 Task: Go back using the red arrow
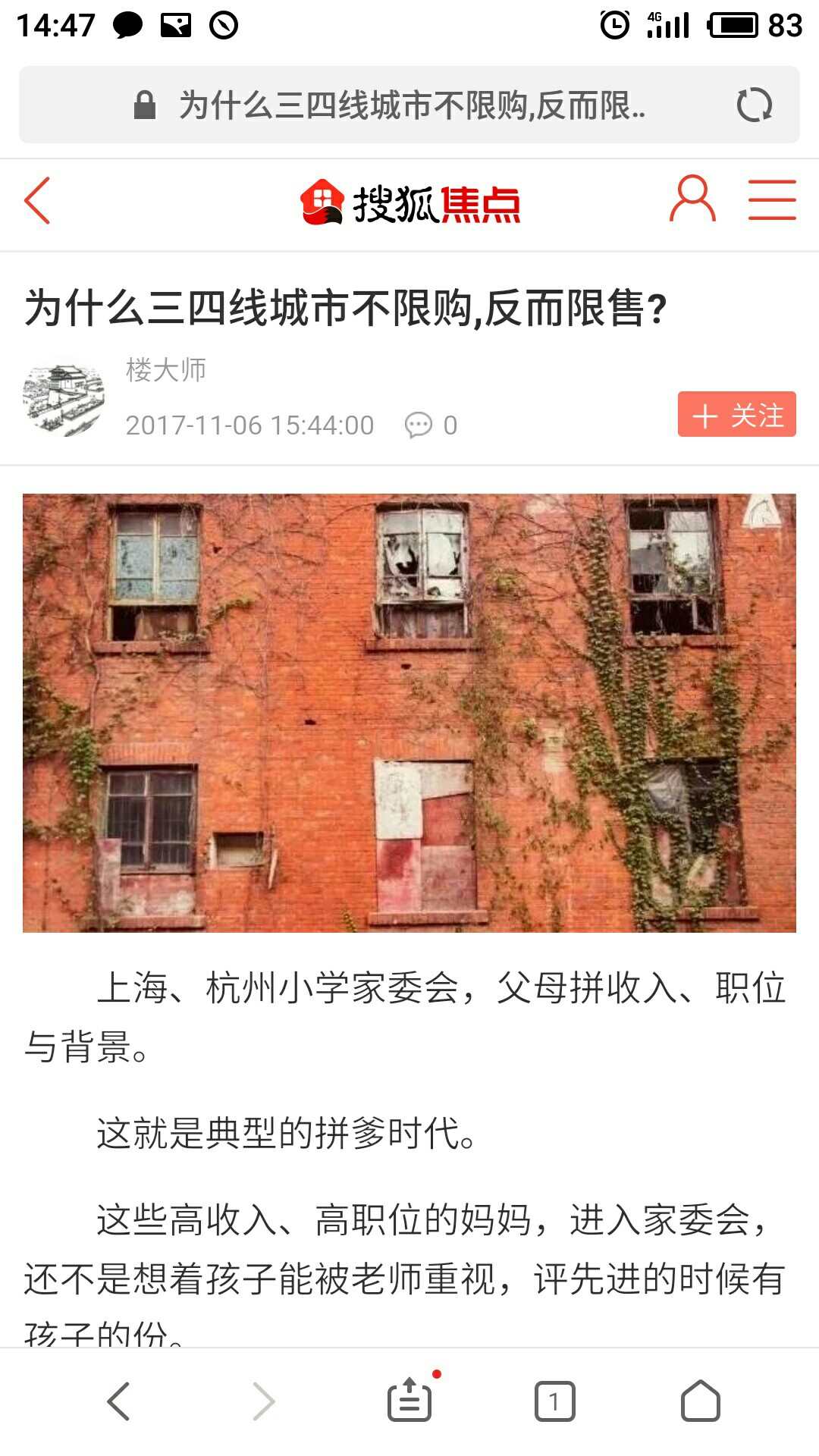[37, 201]
